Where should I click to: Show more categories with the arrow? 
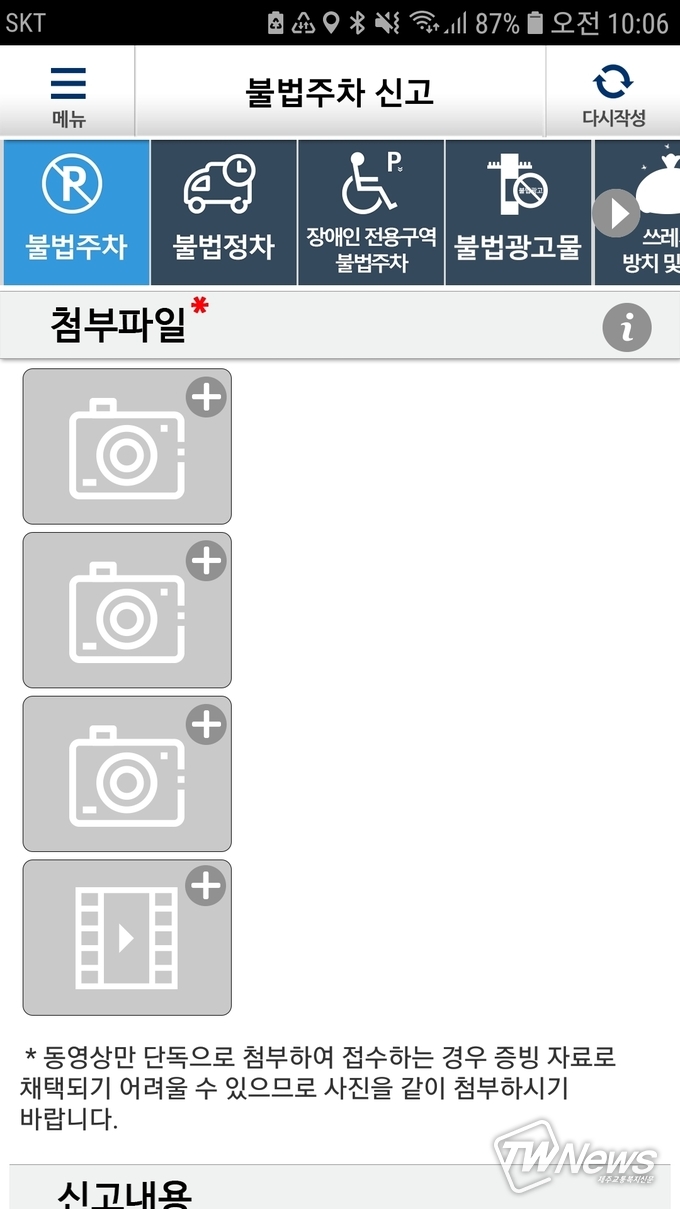coord(616,213)
